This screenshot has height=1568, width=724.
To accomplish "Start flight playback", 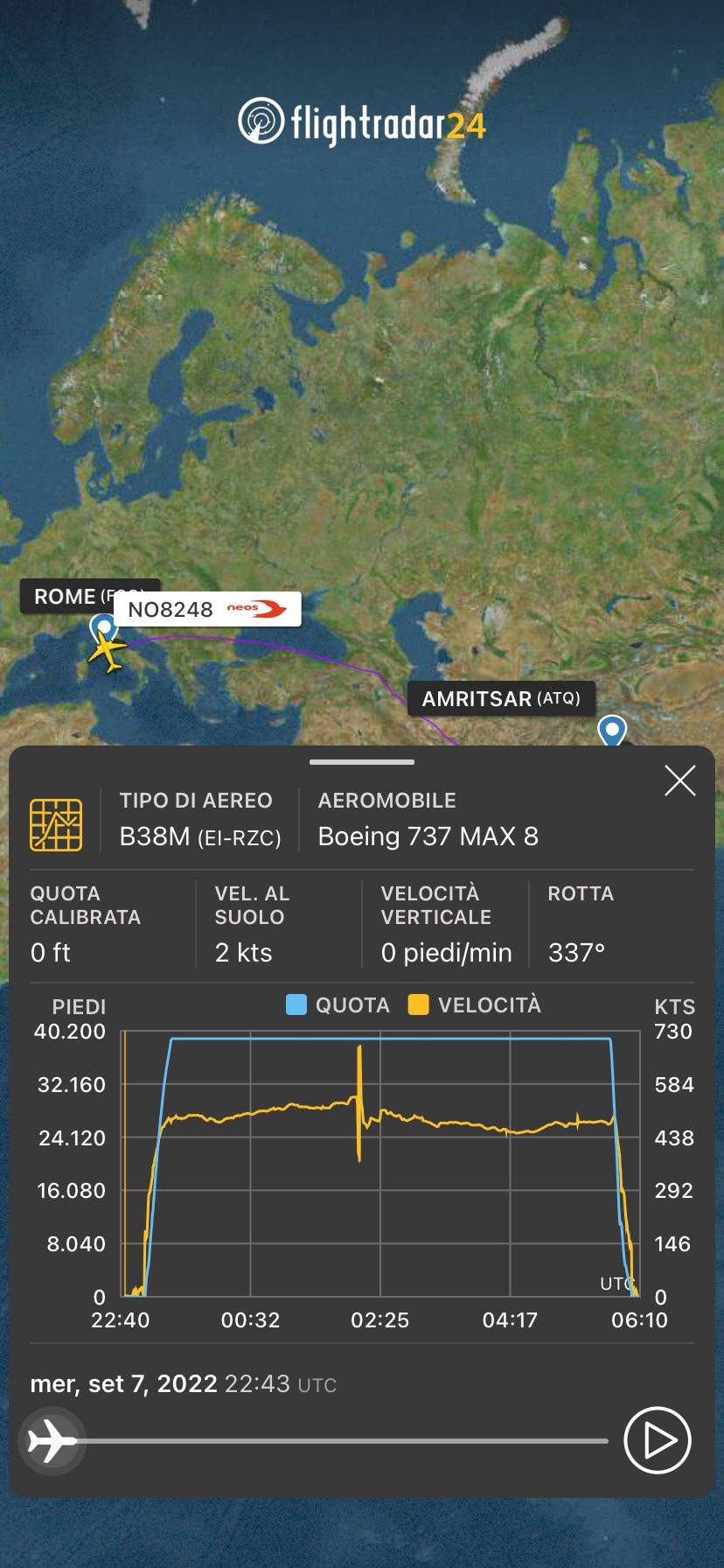I will point(658,1440).
